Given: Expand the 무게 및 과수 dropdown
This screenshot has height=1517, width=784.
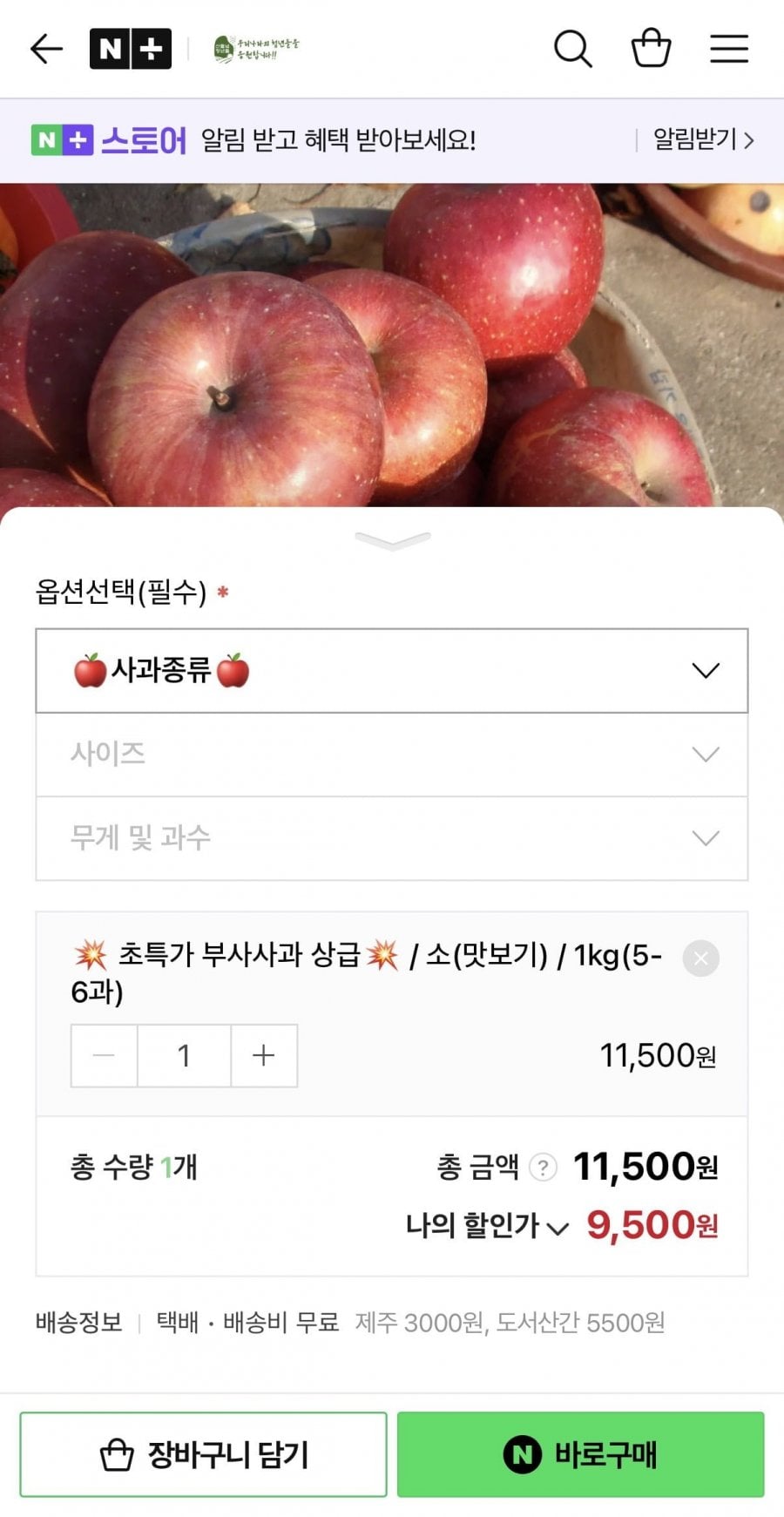Looking at the screenshot, I should (392, 838).
